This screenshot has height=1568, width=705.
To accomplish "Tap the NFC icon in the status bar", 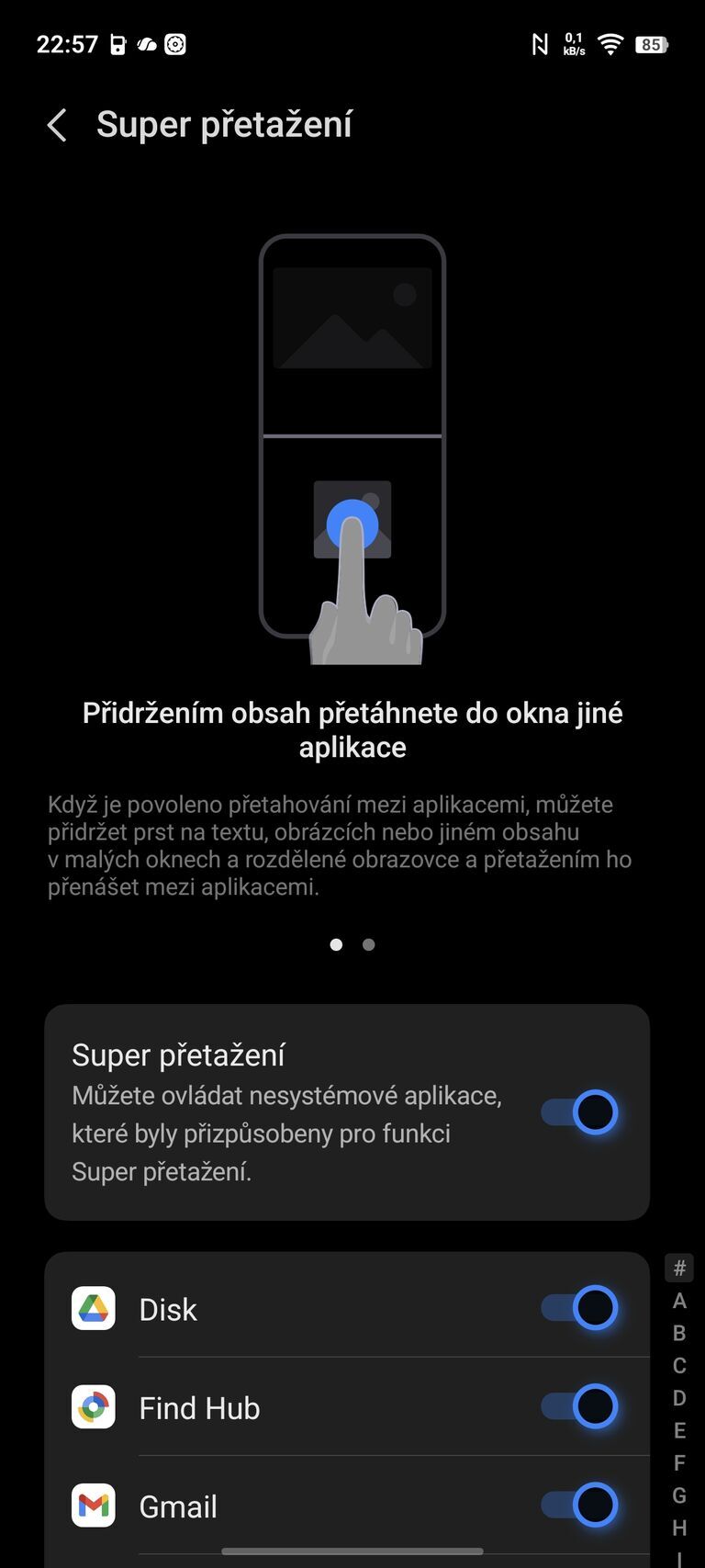I will click(x=539, y=42).
